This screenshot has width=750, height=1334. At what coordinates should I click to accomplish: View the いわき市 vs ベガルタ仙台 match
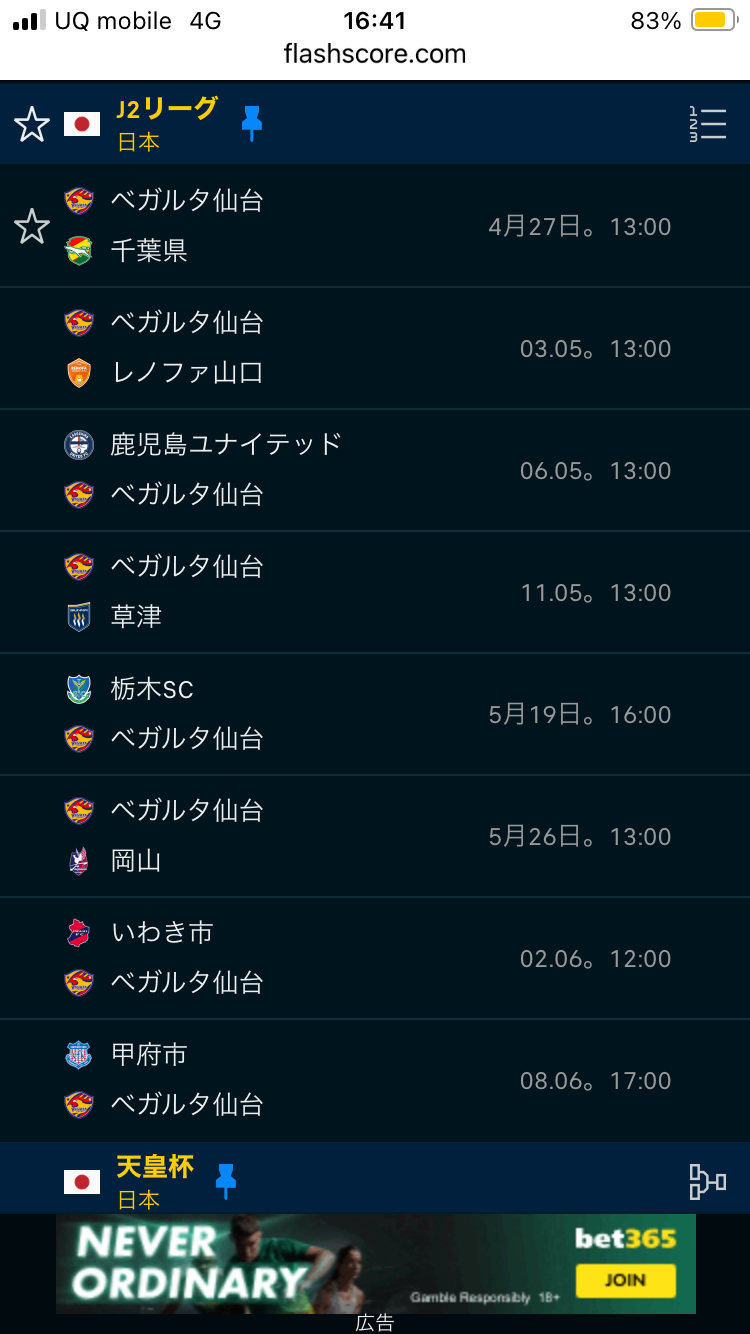pos(380,958)
